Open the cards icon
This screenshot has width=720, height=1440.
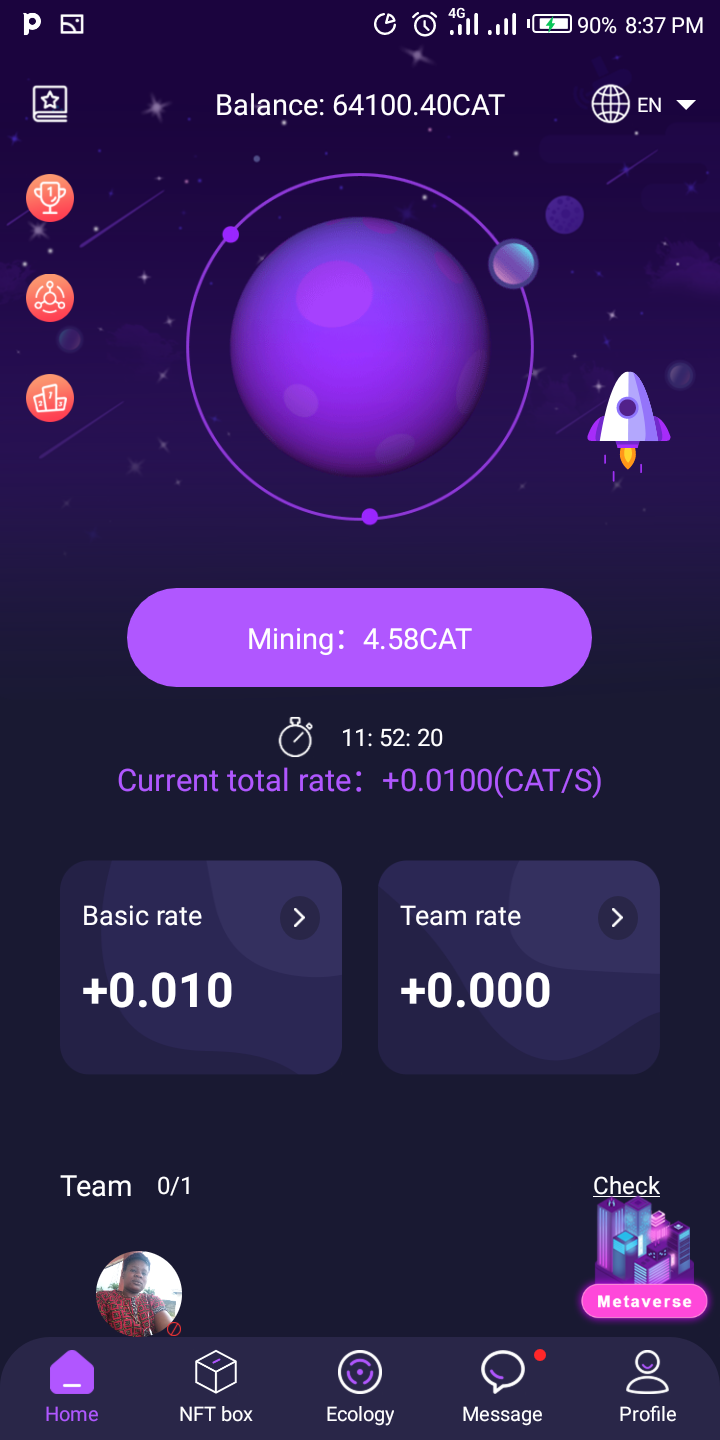coord(50,398)
